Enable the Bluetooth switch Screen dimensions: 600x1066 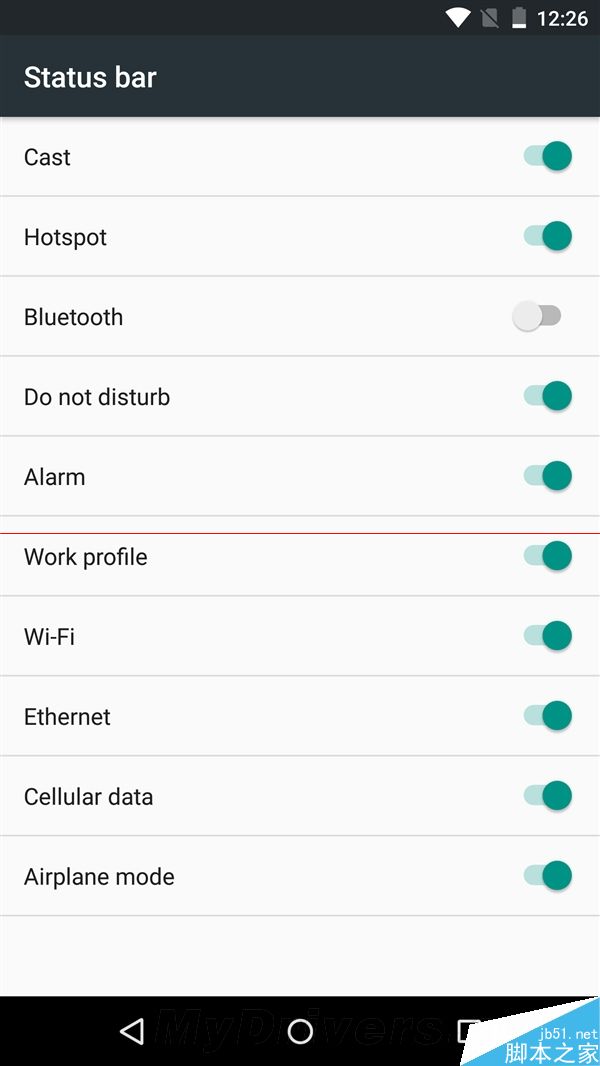537,316
